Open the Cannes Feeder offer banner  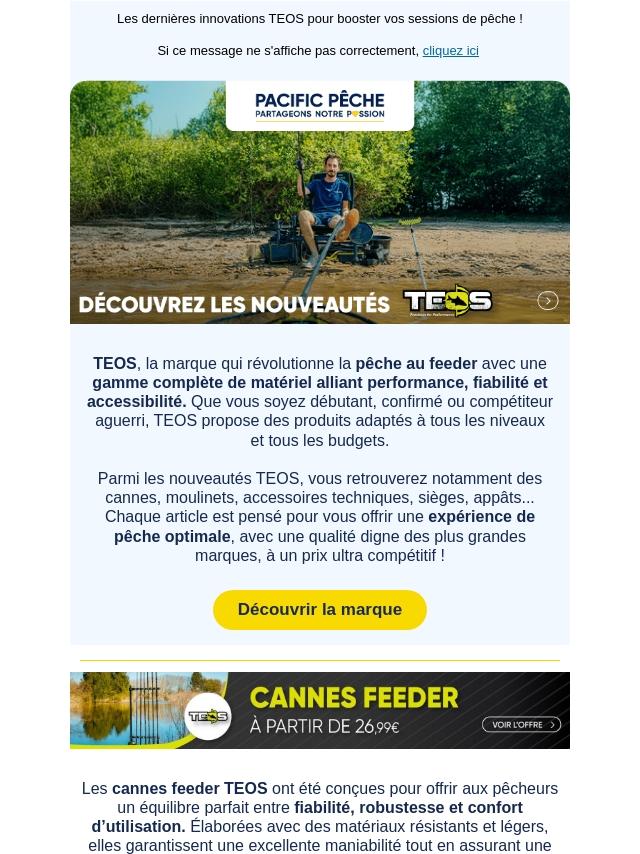pyautogui.click(x=320, y=710)
